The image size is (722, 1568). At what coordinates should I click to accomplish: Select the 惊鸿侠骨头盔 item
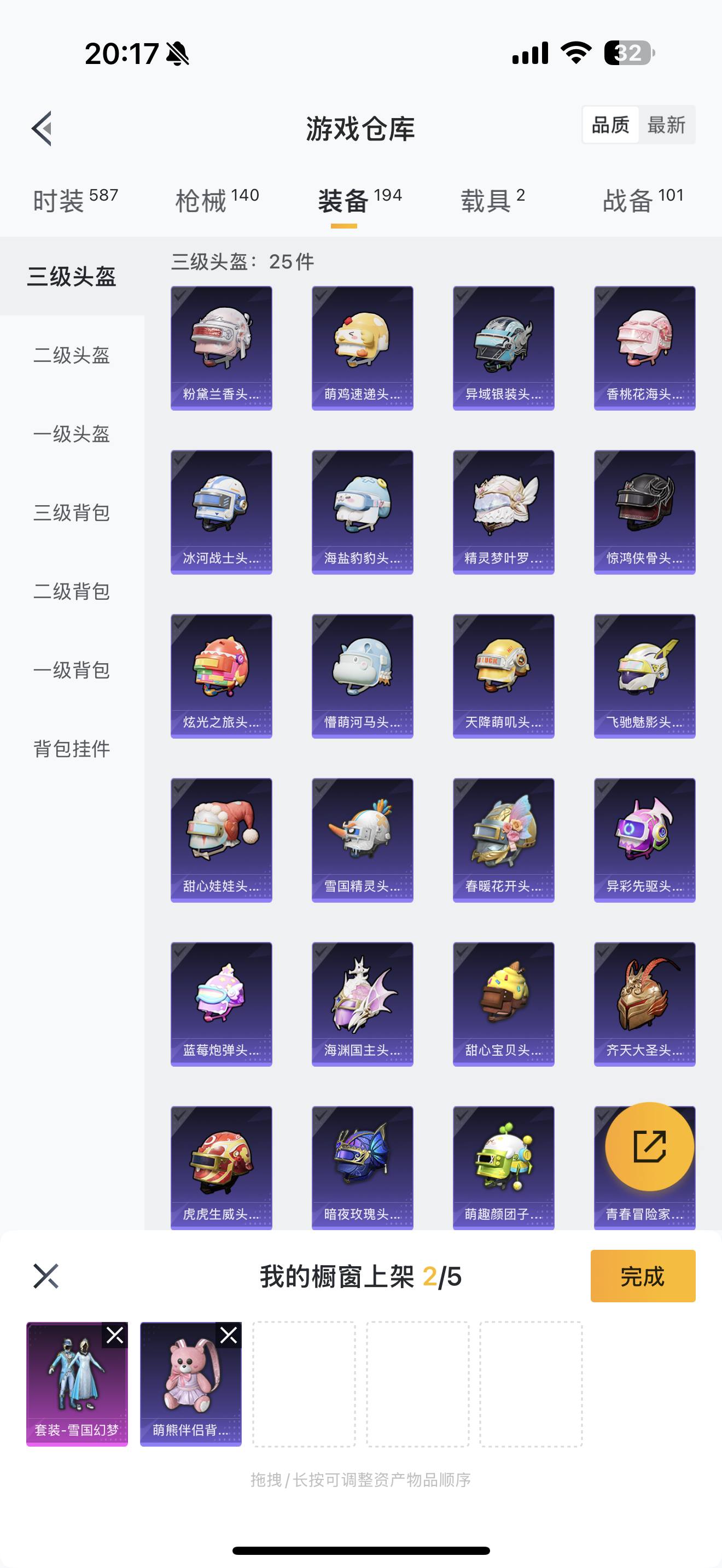point(644,512)
